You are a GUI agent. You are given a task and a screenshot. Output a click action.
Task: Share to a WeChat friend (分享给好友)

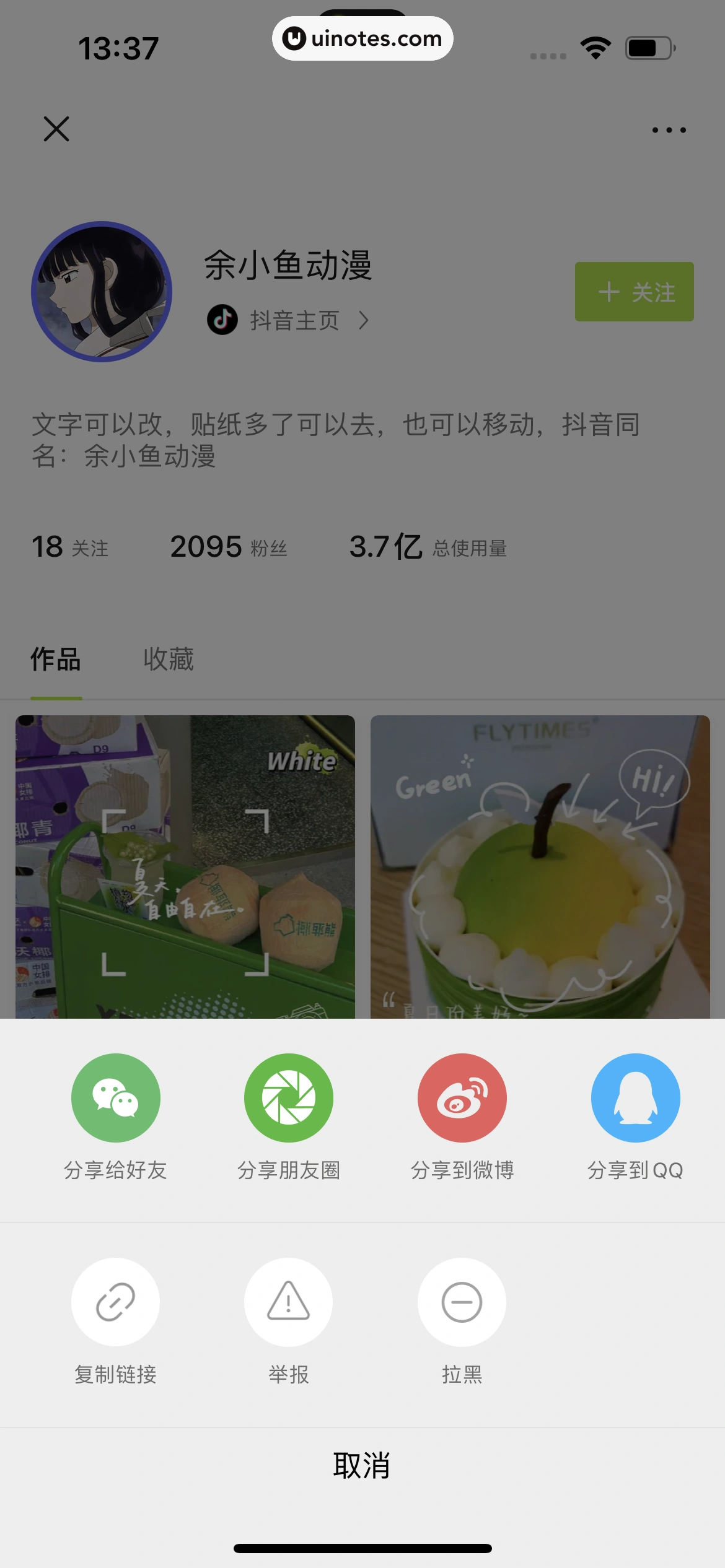[x=115, y=1098]
